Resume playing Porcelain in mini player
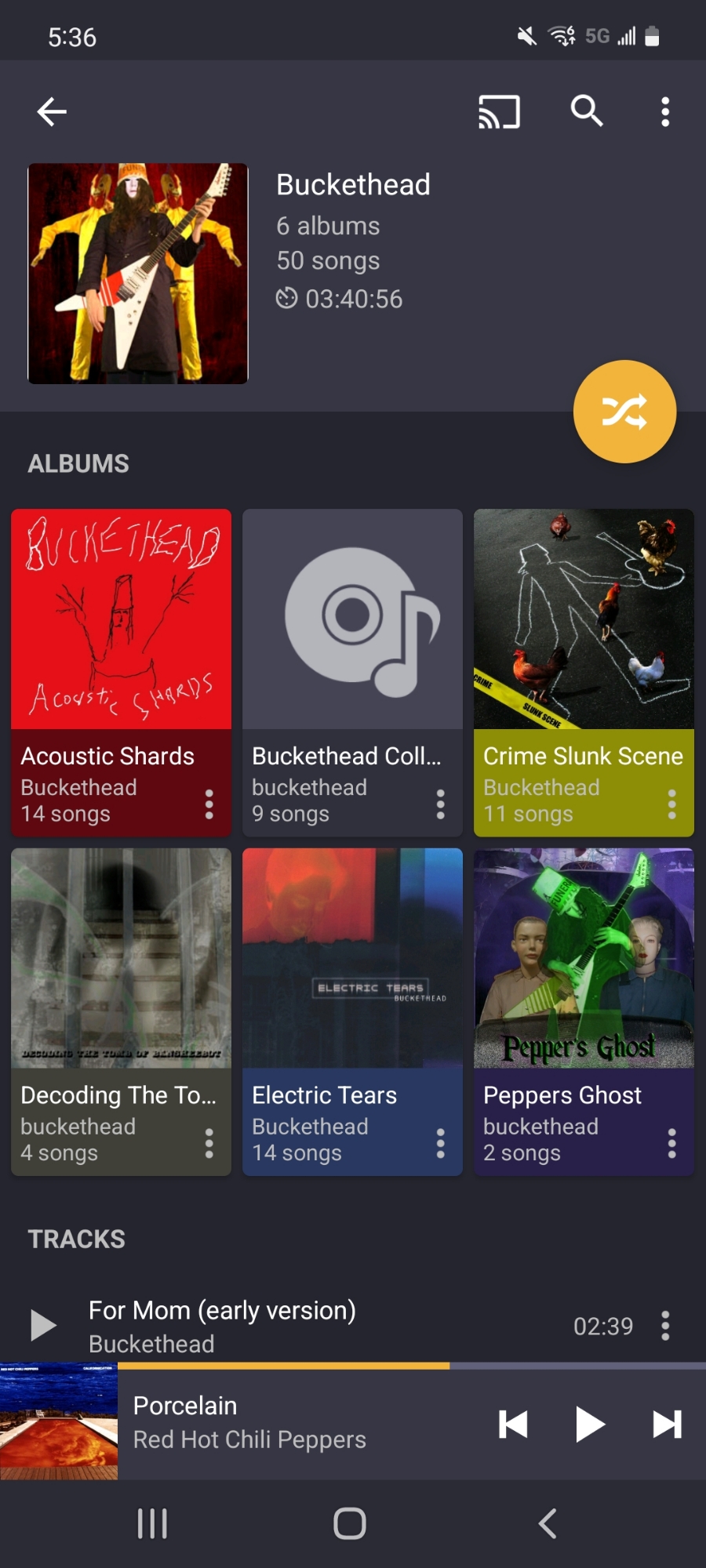 pyautogui.click(x=590, y=1425)
